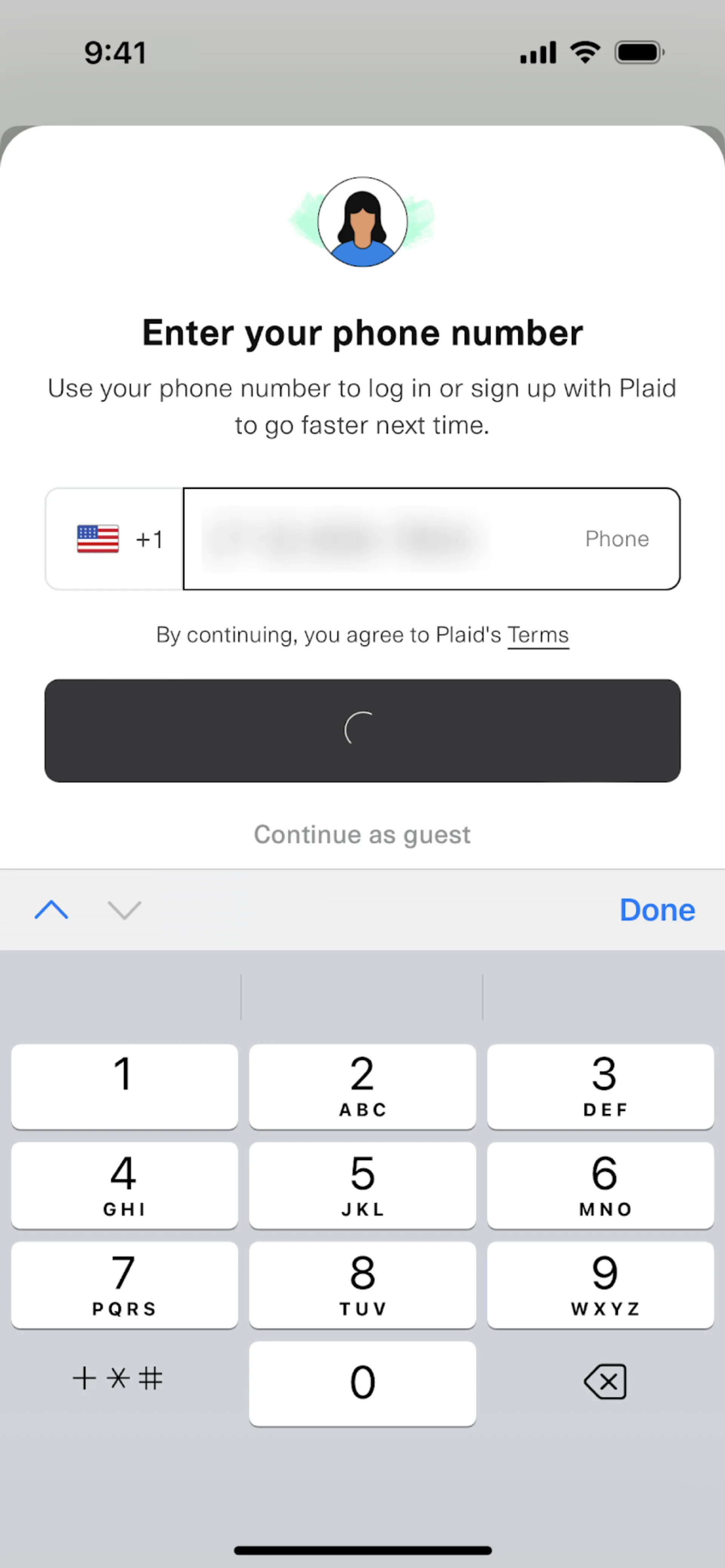Type digit 1 on the keypad
Viewport: 725px width, 1568px height.
(124, 1086)
